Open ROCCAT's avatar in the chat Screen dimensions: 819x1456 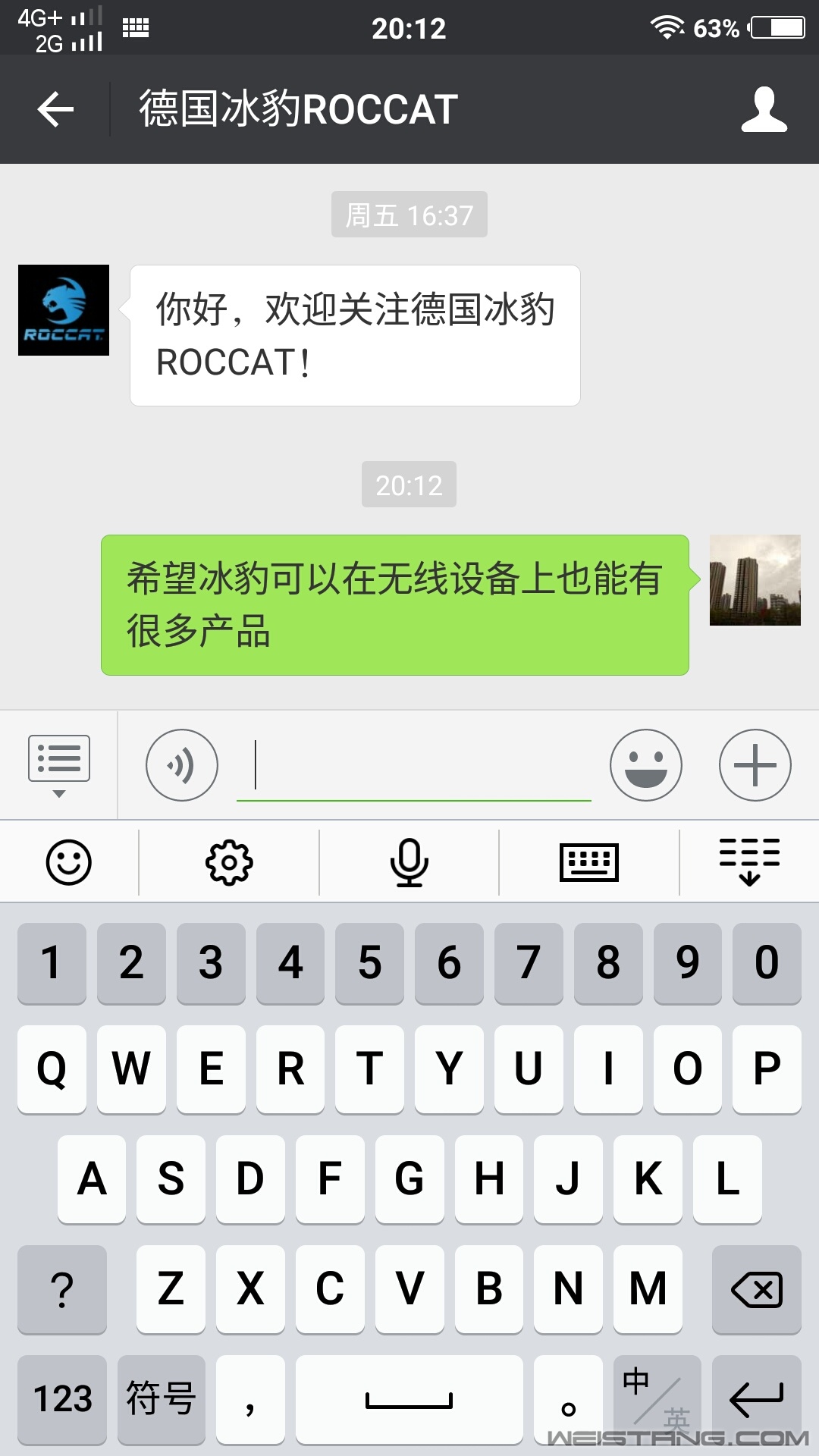coord(64,310)
